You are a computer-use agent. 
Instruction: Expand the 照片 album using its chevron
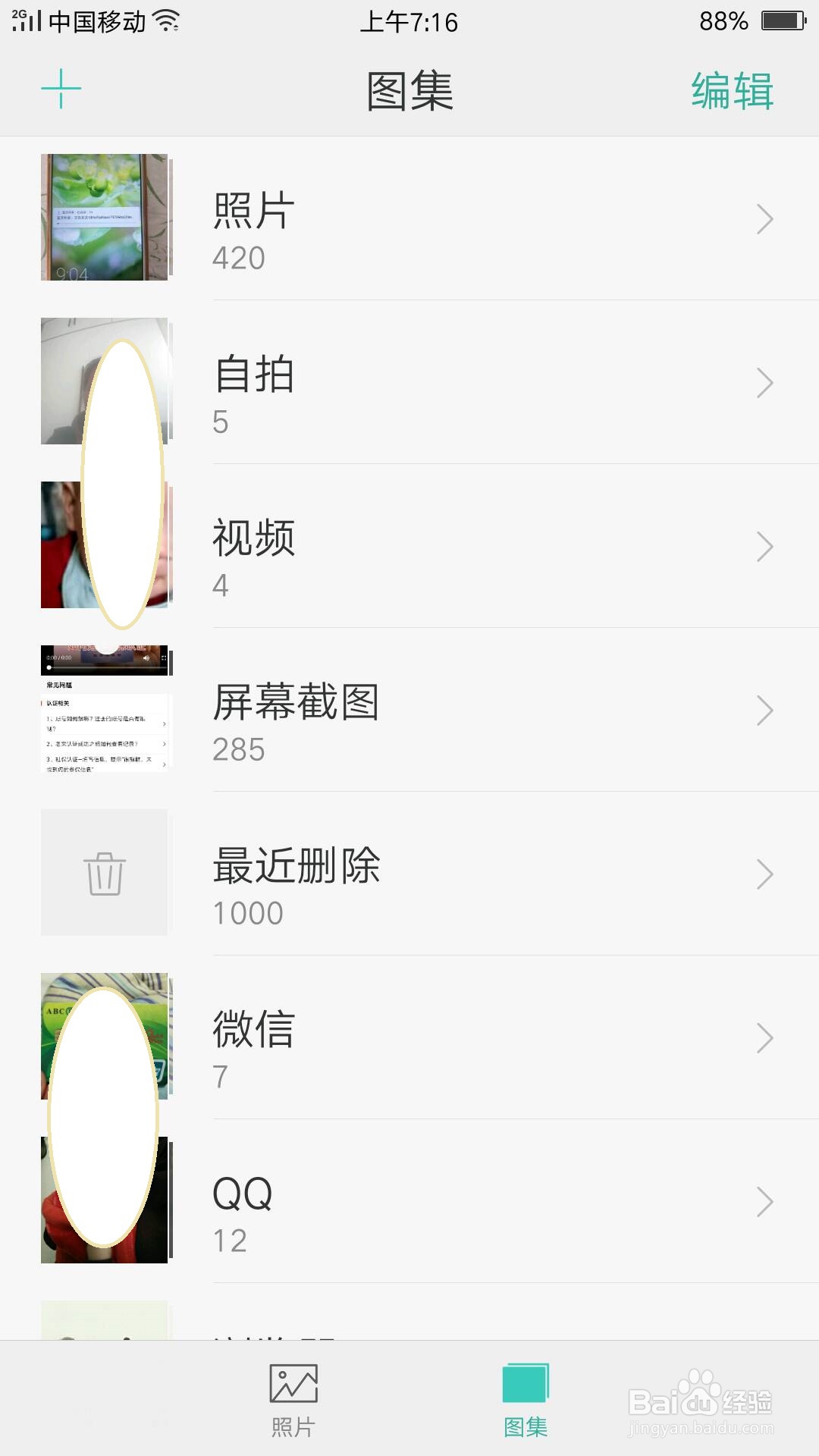(764, 218)
